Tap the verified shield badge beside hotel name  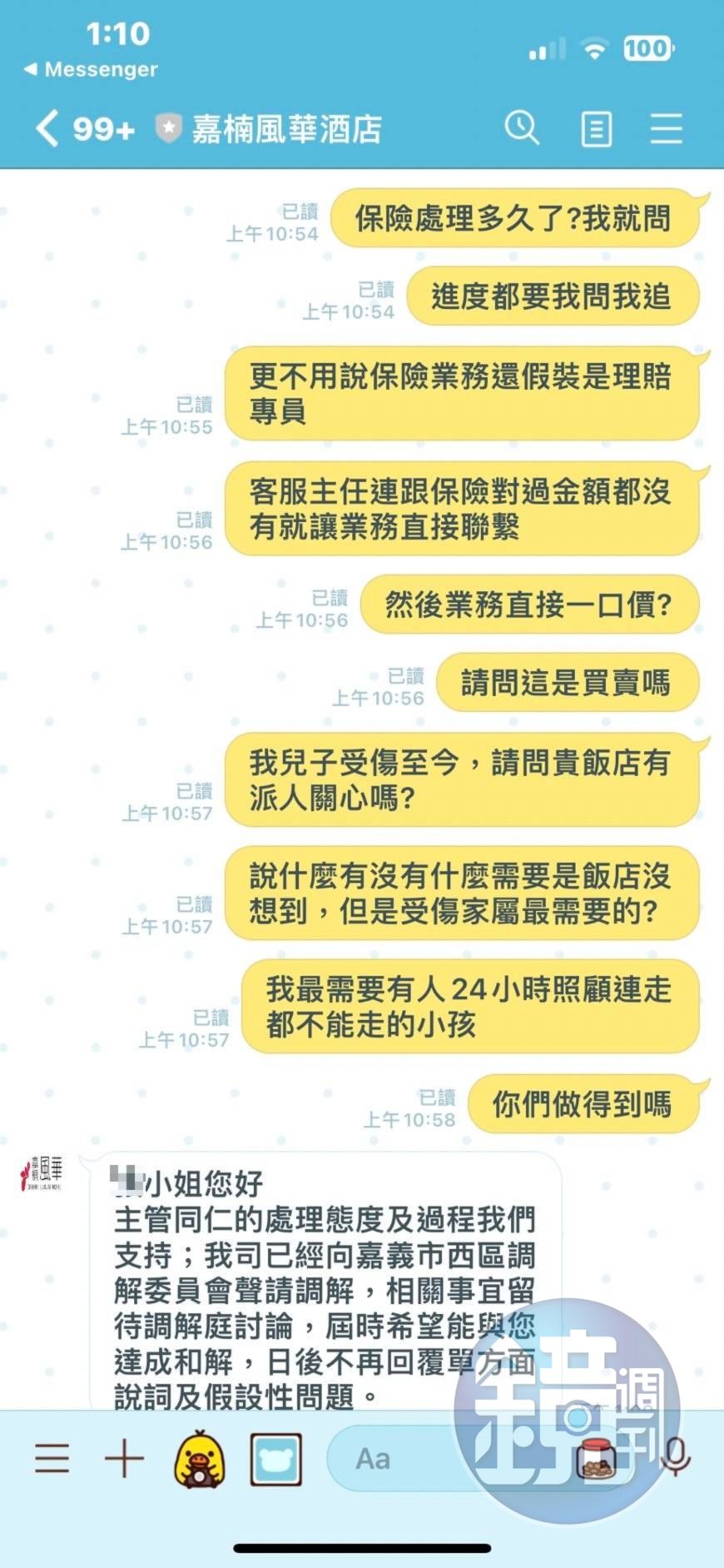[170, 127]
